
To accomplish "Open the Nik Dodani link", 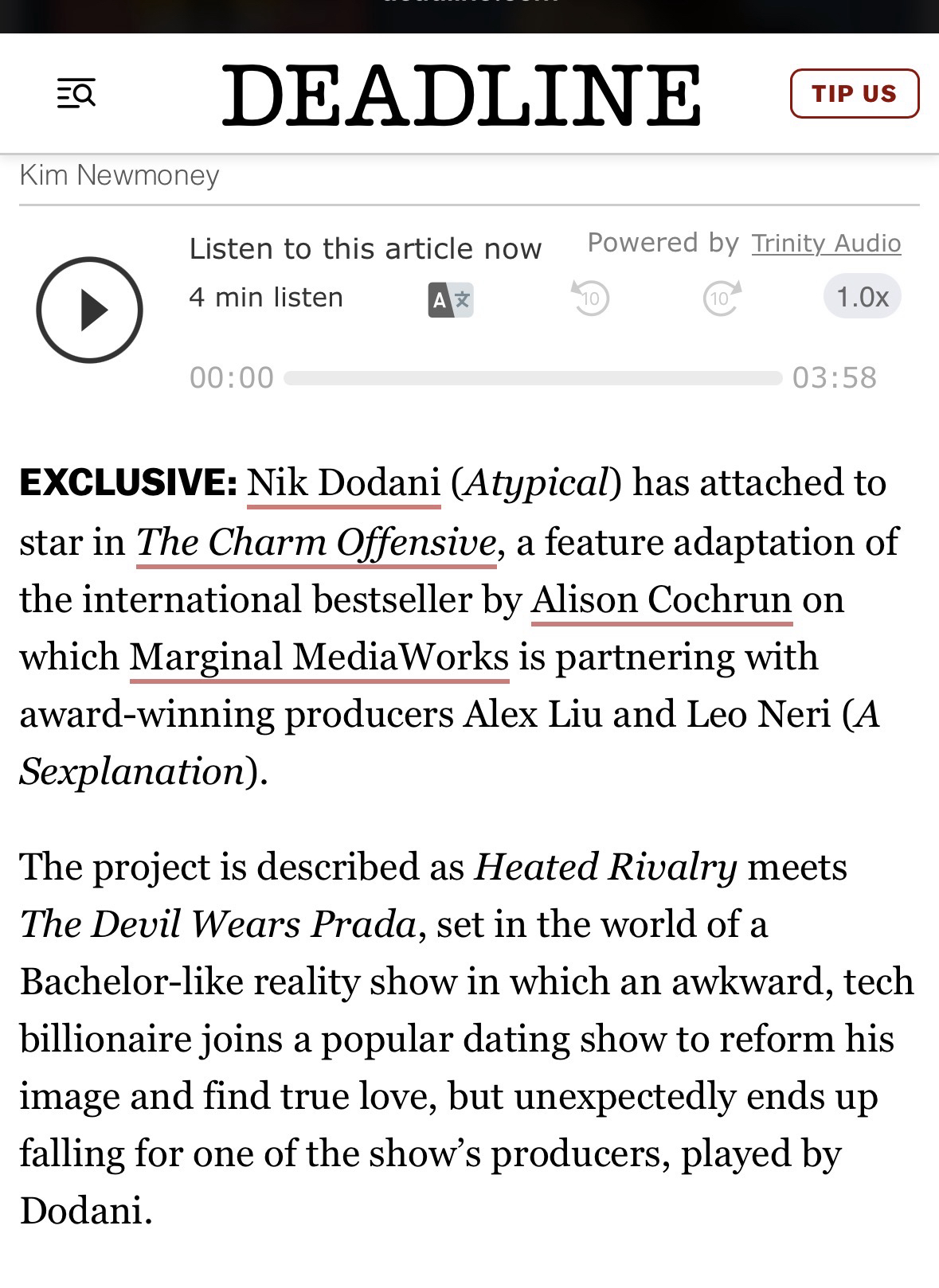I will click(343, 482).
